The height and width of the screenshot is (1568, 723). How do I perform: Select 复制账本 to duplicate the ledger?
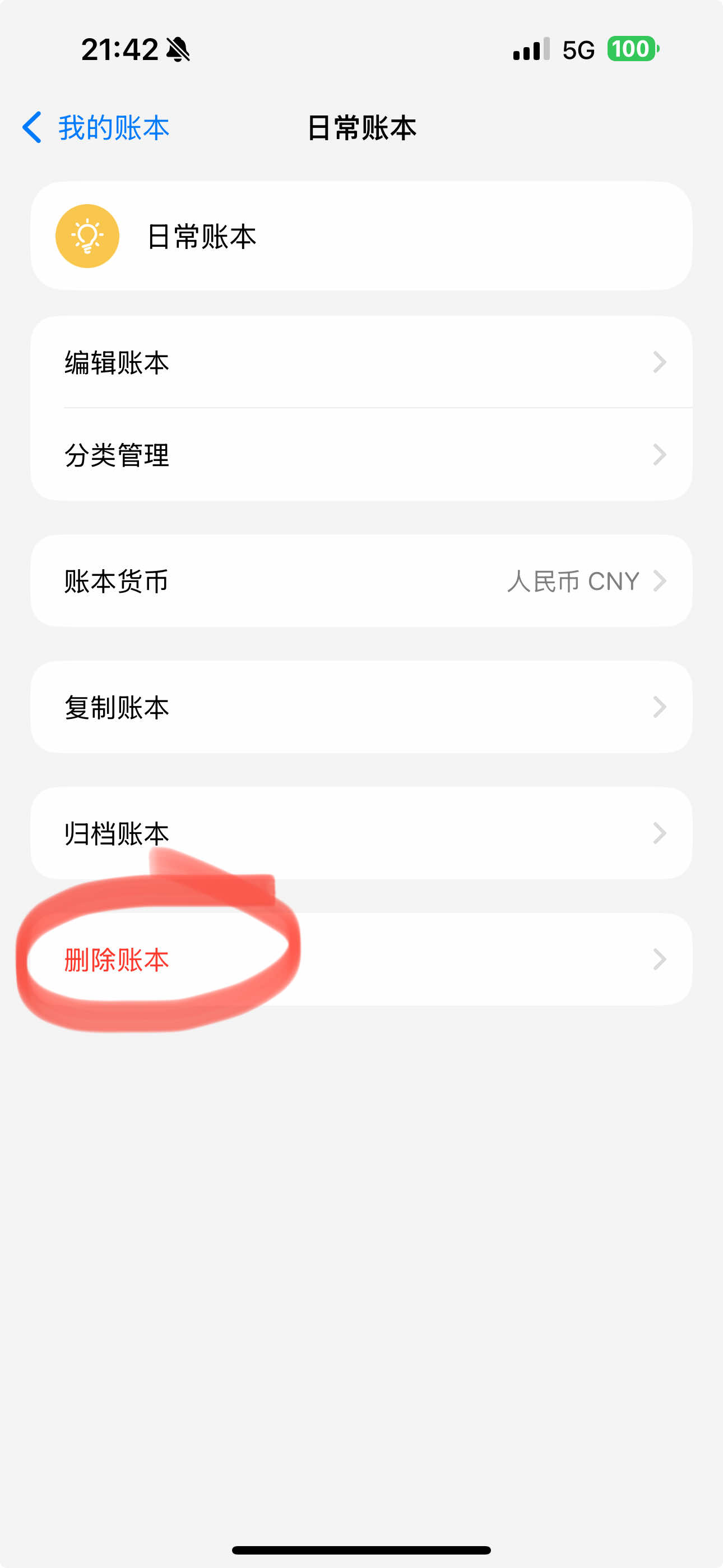tap(361, 707)
